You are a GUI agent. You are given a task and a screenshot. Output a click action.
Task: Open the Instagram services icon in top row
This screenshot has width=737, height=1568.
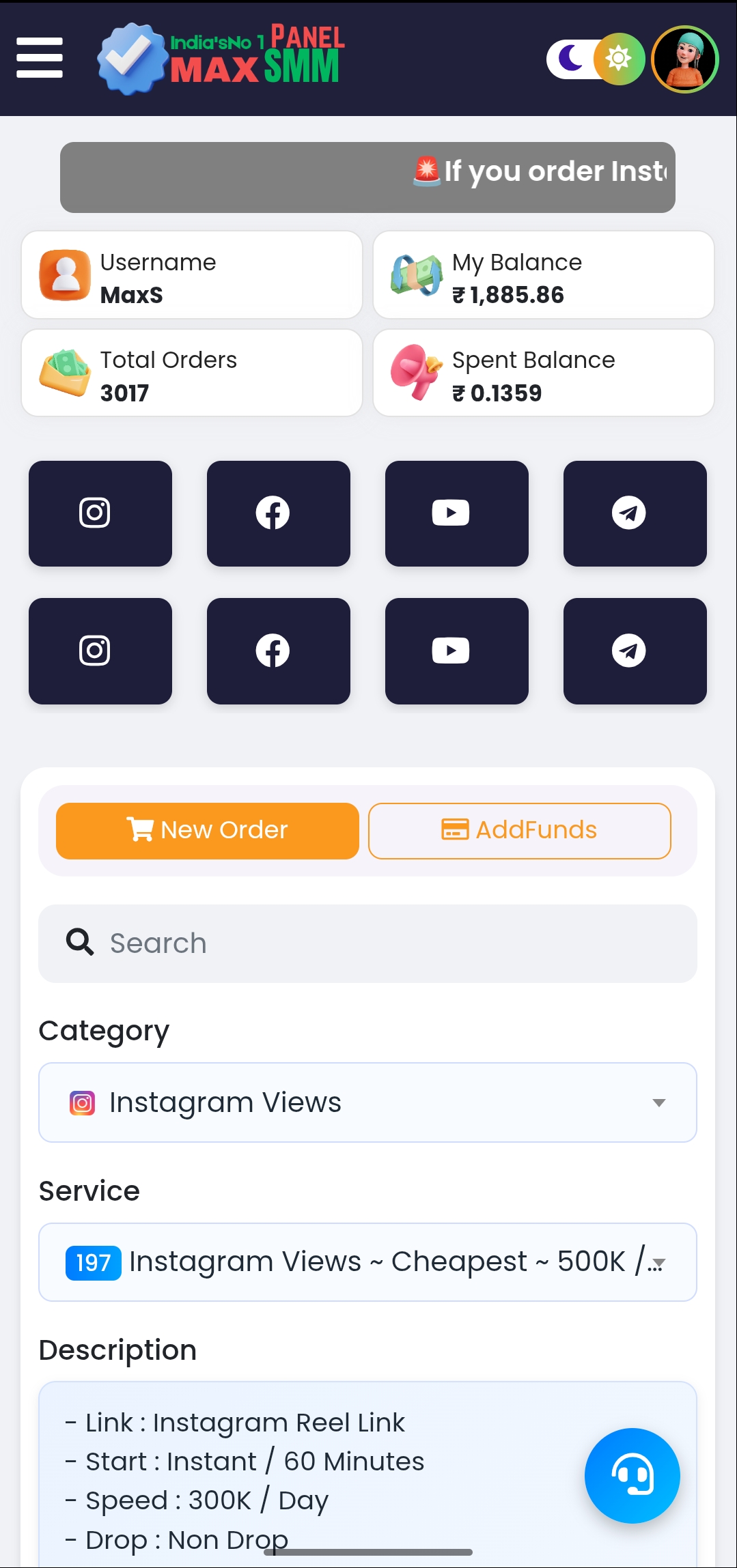point(99,513)
